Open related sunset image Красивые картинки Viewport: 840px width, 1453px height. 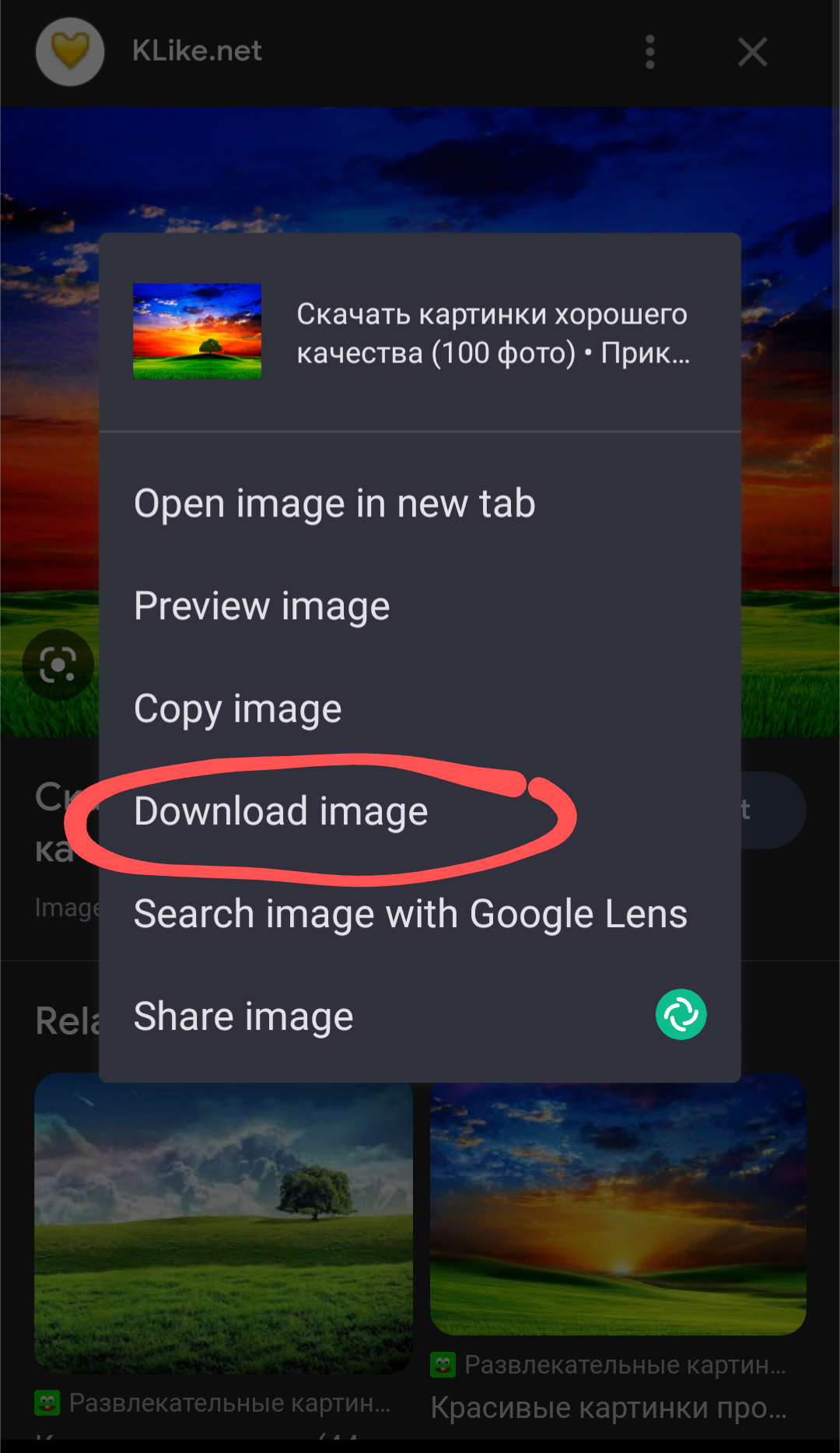point(618,1206)
